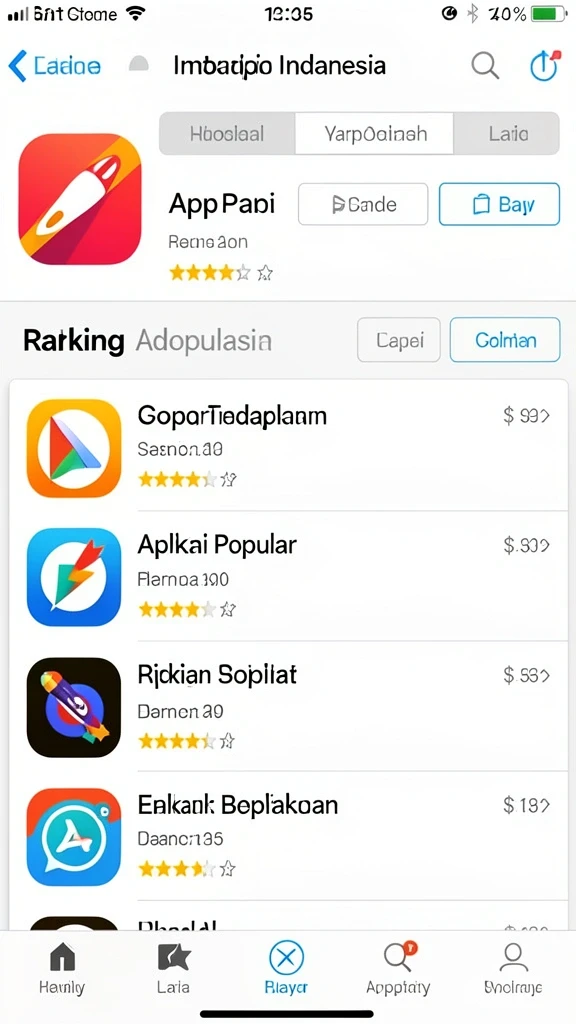Go to the Hamly home tab
576x1024 pixels.
(61, 967)
